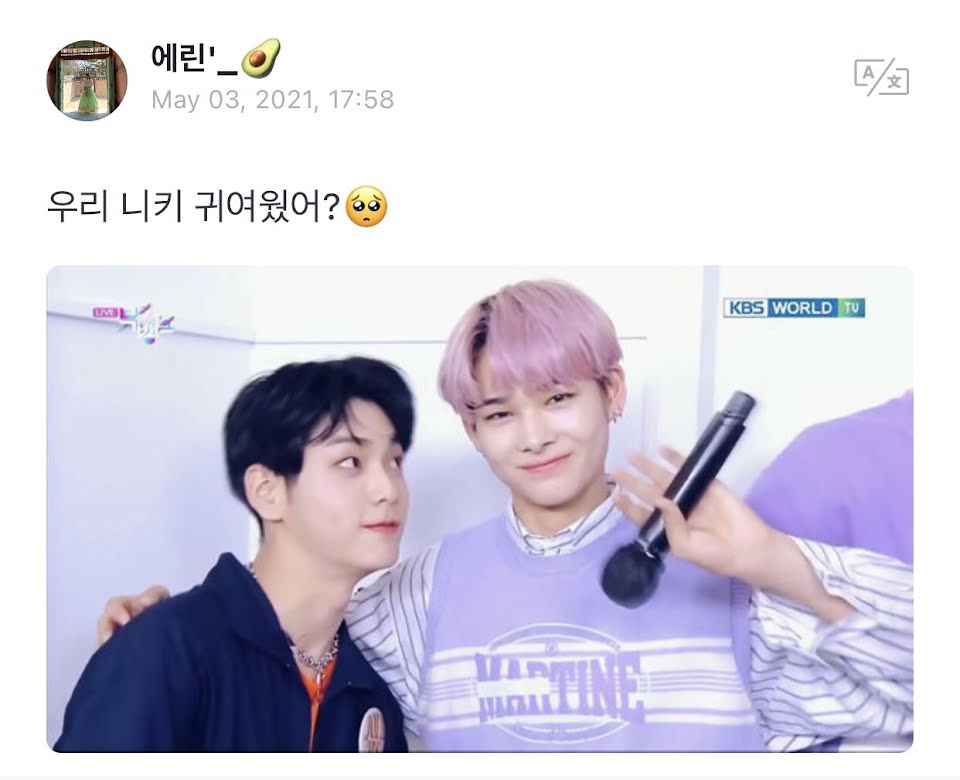Viewport: 960px width, 780px height.
Task: Translate this post with the translate icon
Action: (x=881, y=77)
